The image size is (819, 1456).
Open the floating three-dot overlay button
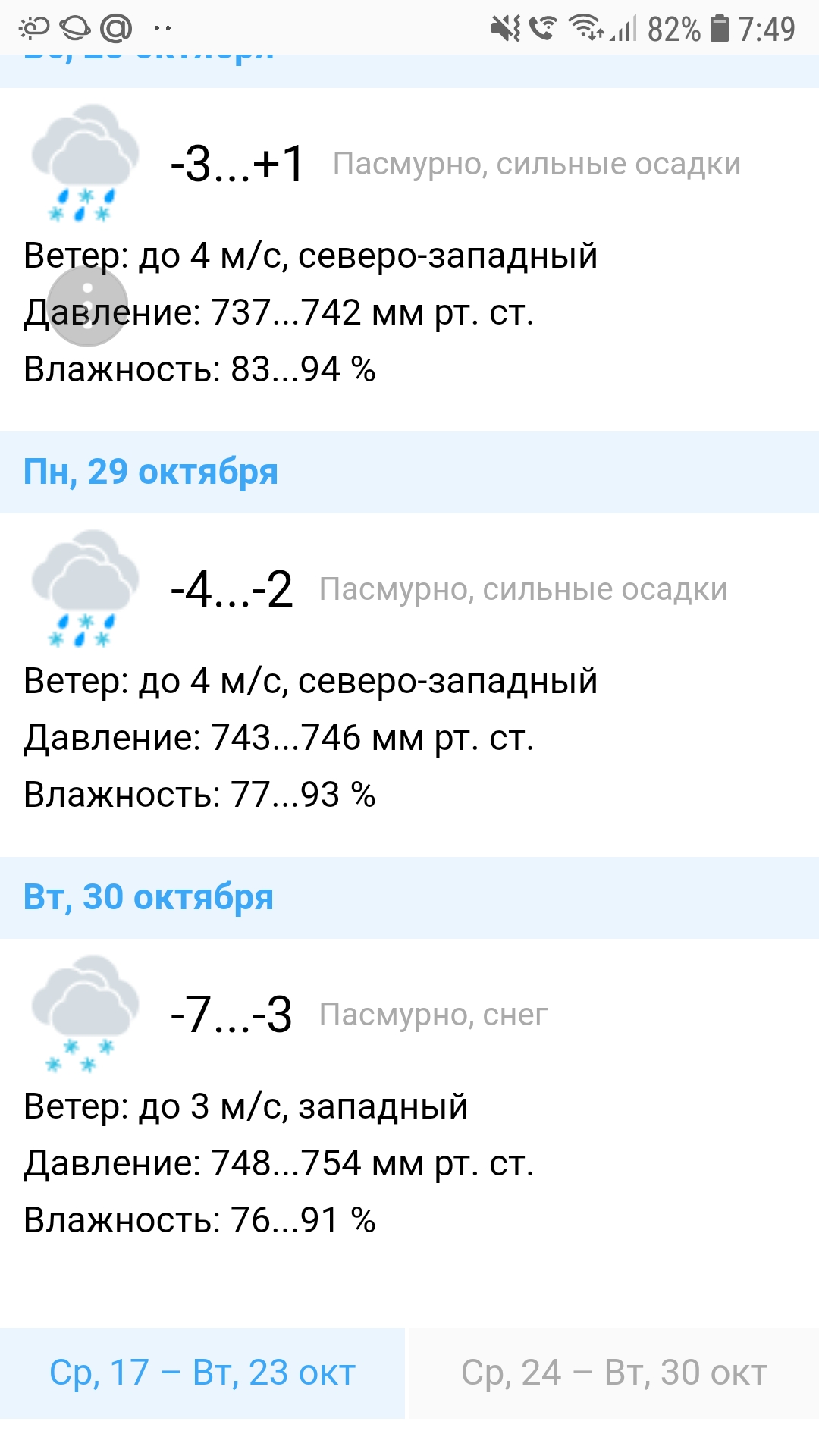pyautogui.click(x=88, y=306)
